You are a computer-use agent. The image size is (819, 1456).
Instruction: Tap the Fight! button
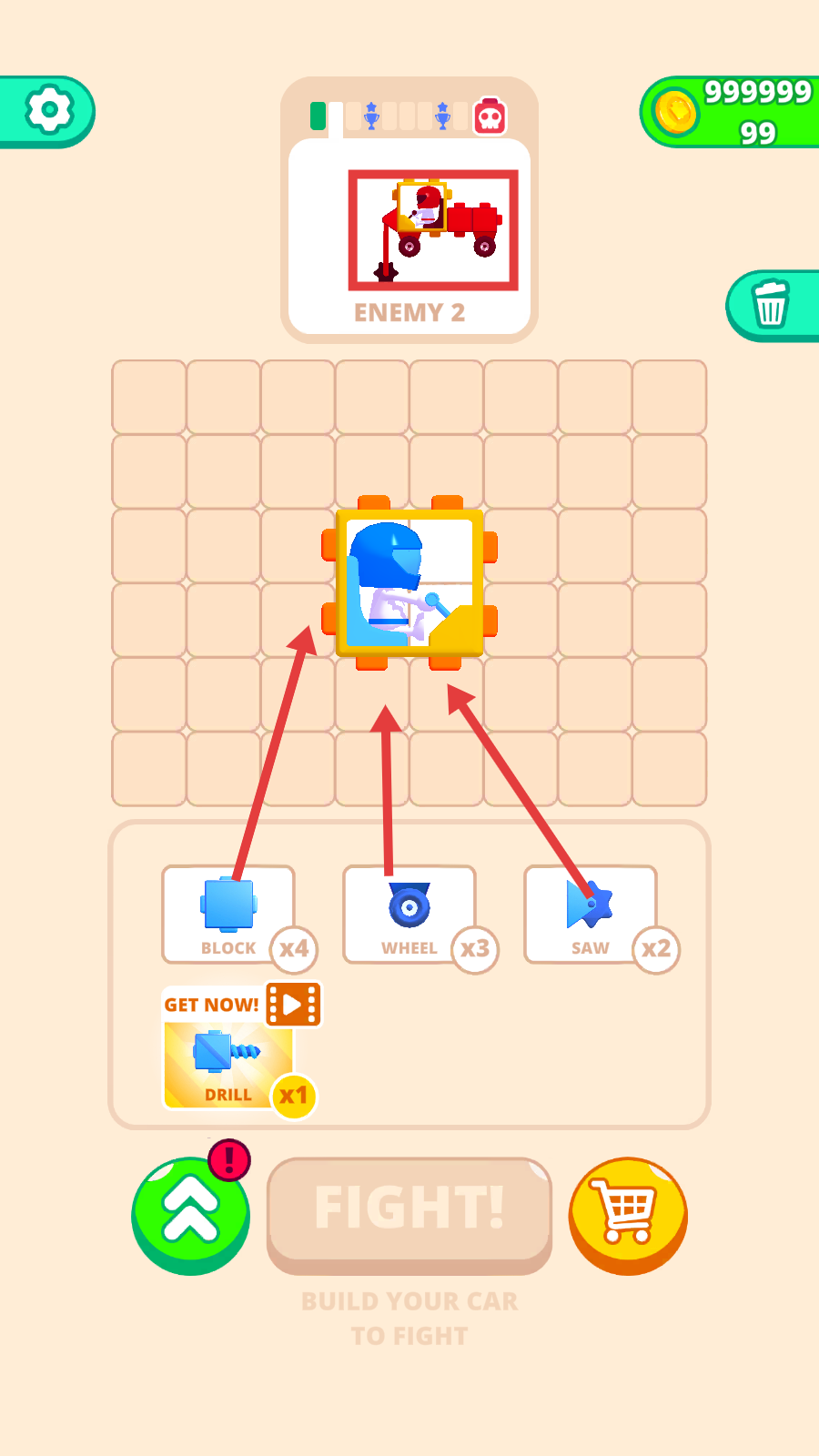pyautogui.click(x=409, y=1209)
